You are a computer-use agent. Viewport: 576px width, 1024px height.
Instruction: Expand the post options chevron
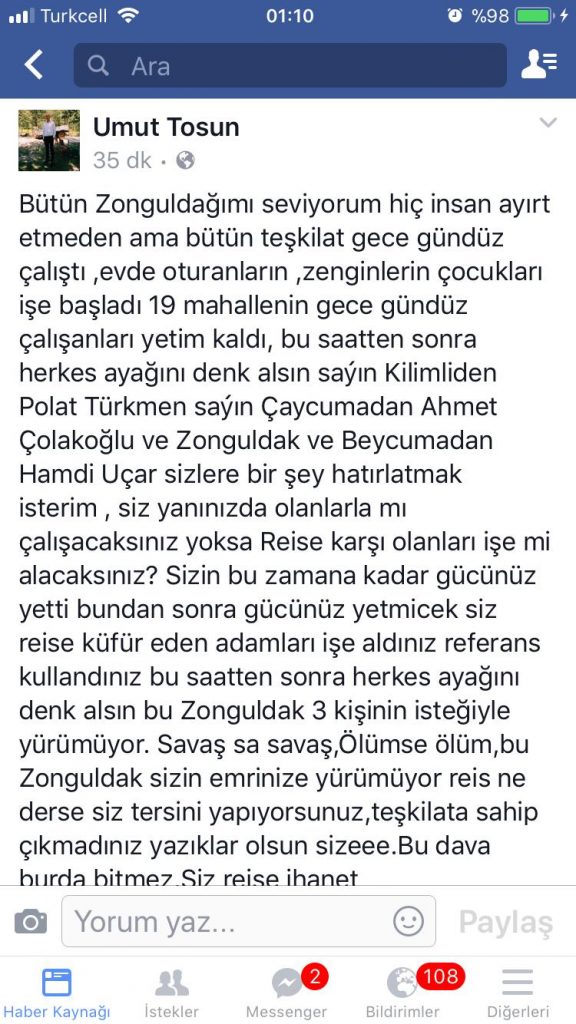pyautogui.click(x=548, y=122)
